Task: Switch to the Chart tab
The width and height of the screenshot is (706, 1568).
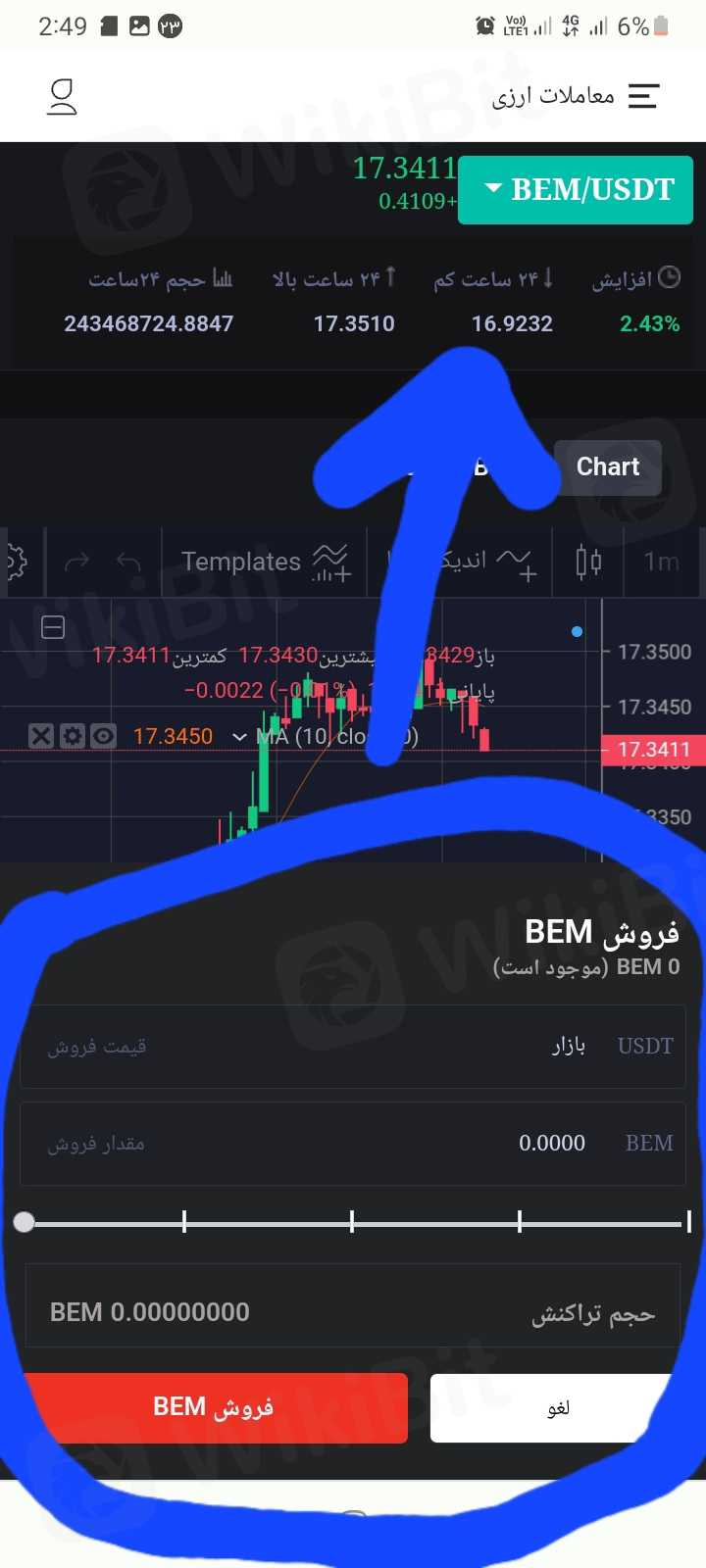Action: tap(607, 467)
